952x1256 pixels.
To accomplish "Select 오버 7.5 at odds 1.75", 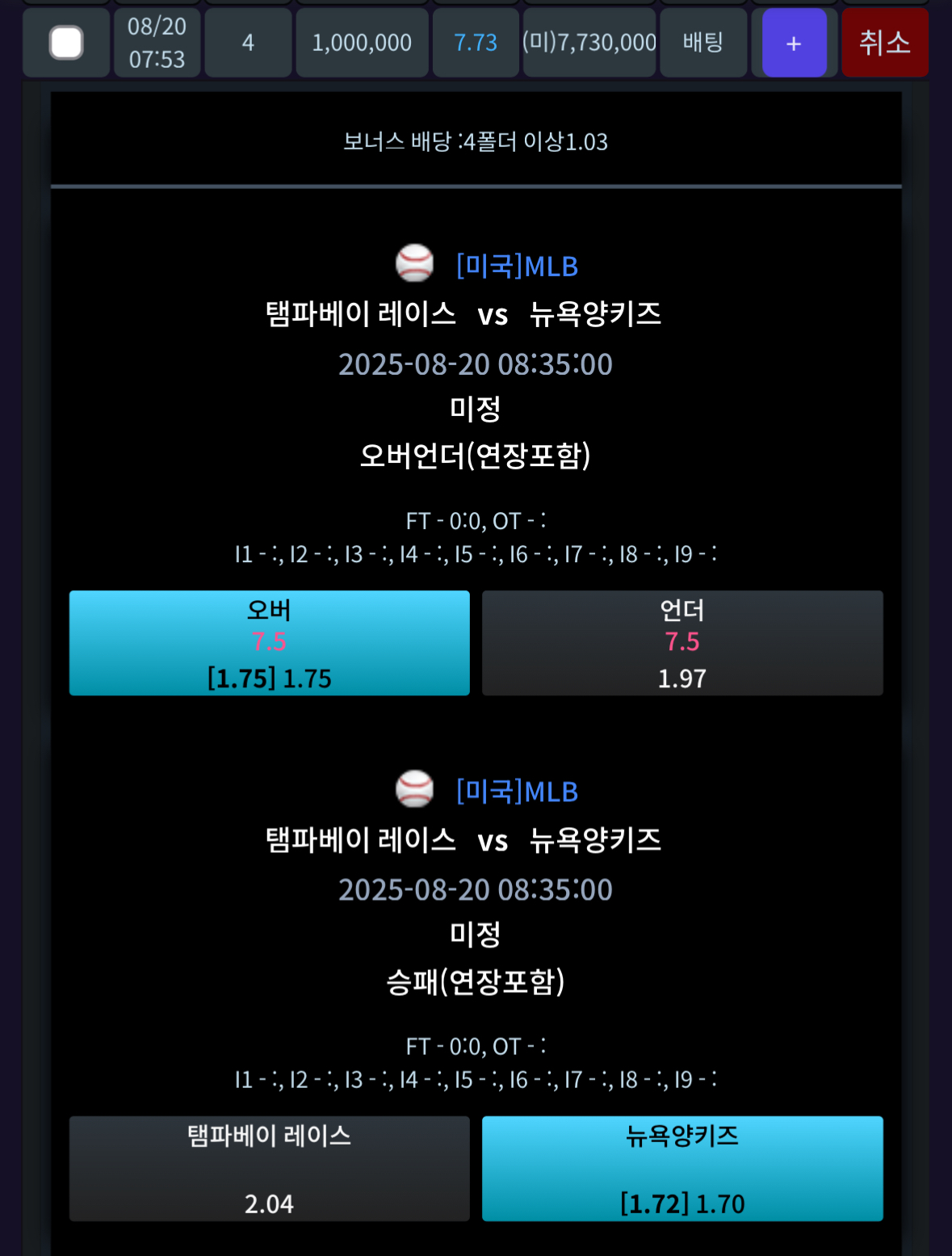I will [270, 643].
